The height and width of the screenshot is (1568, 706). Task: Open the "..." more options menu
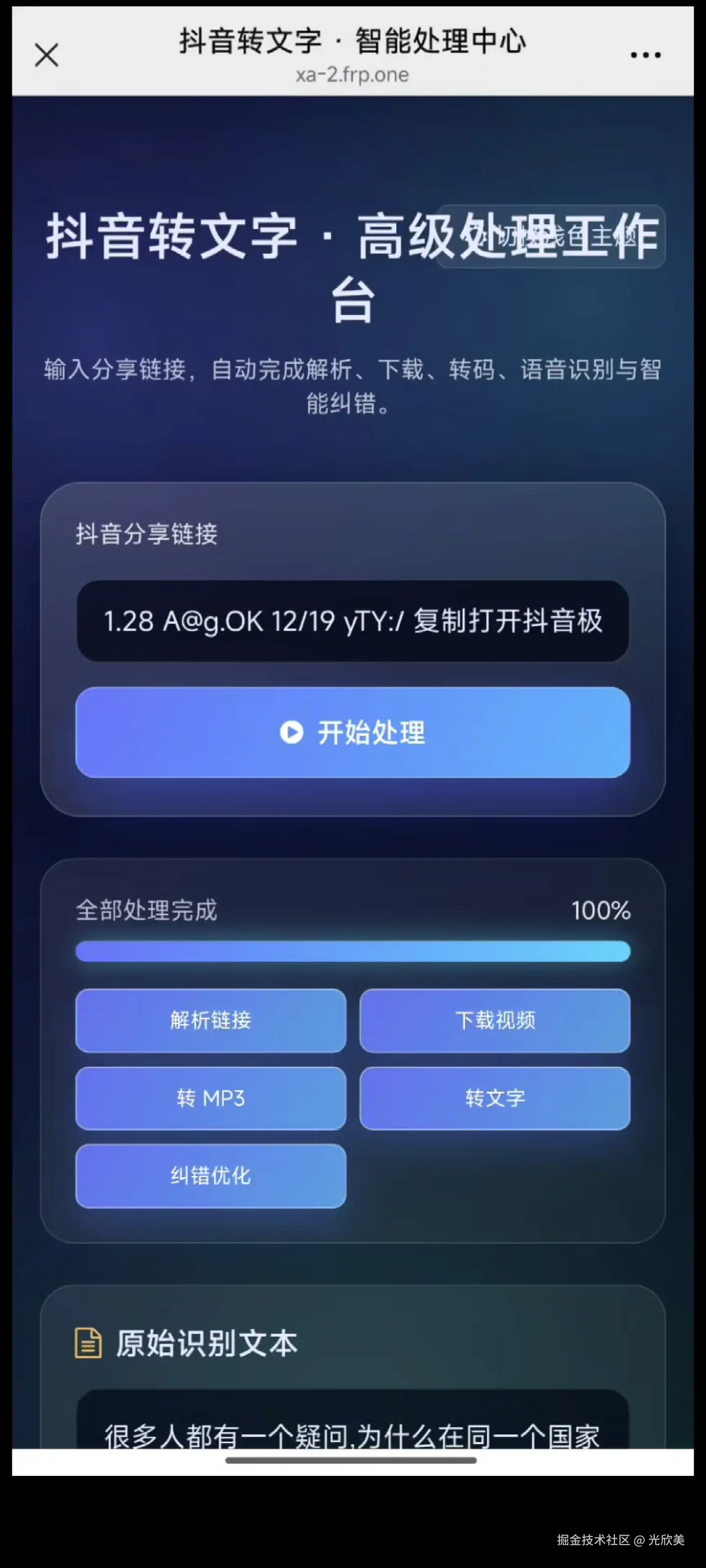pos(645,54)
